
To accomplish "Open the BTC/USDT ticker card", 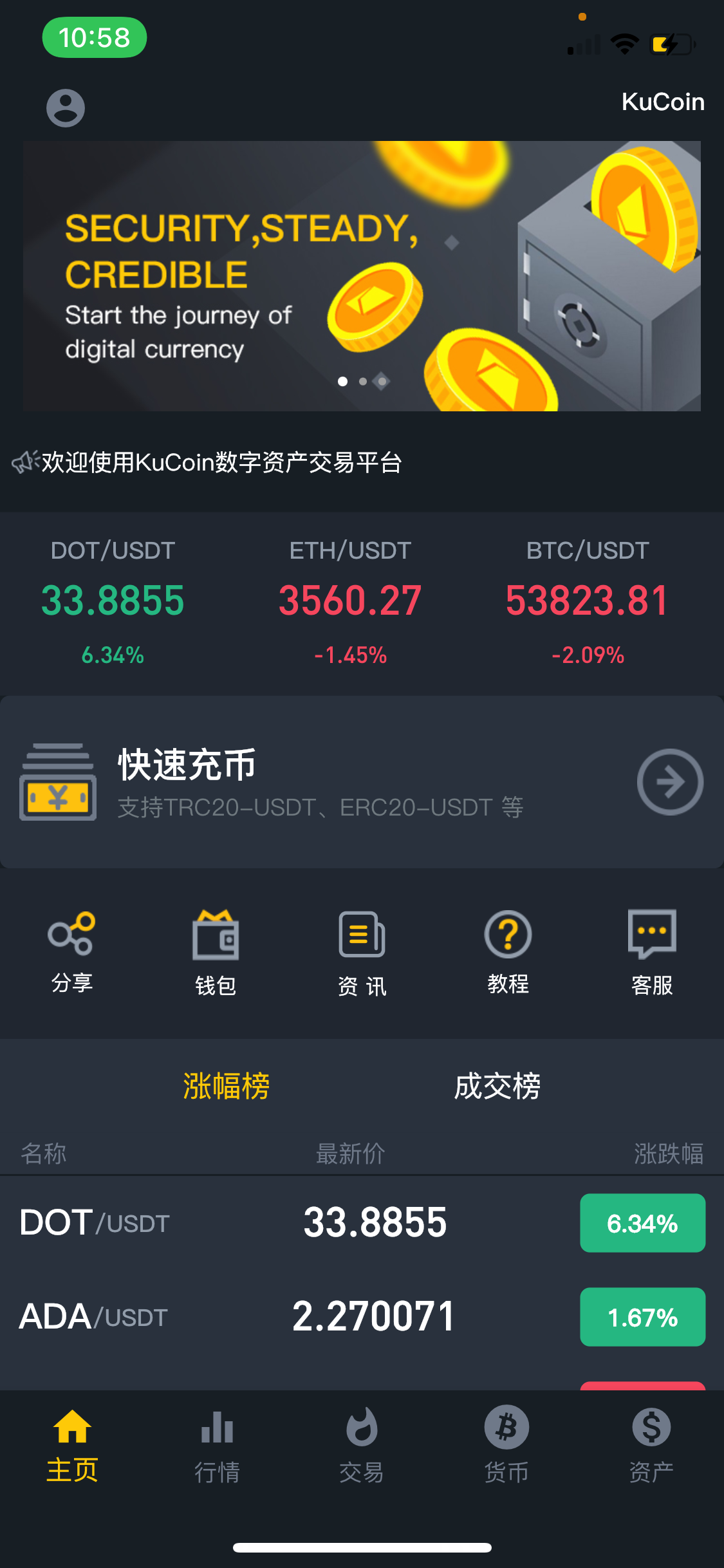I will click(588, 602).
